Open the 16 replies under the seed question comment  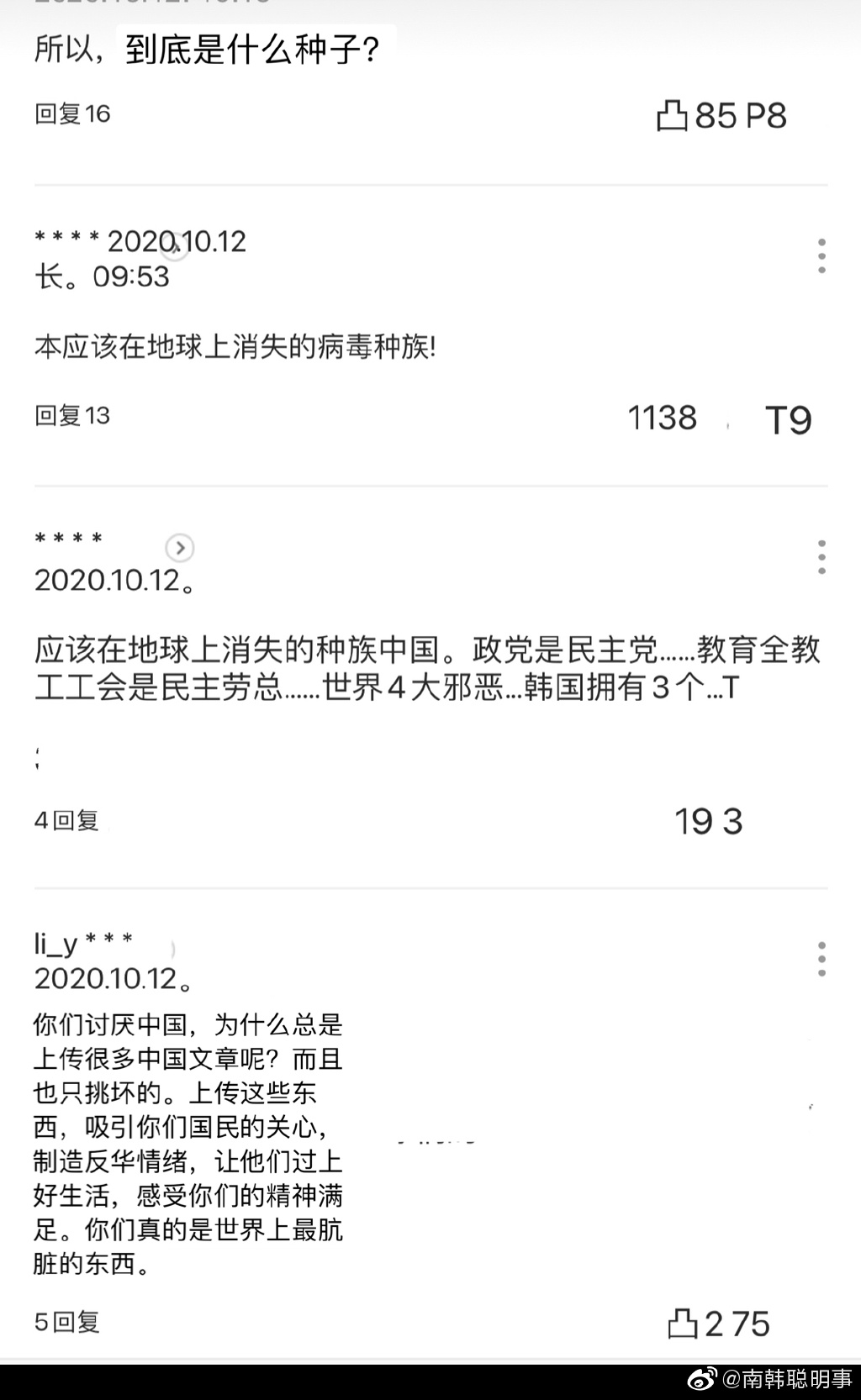[x=72, y=113]
